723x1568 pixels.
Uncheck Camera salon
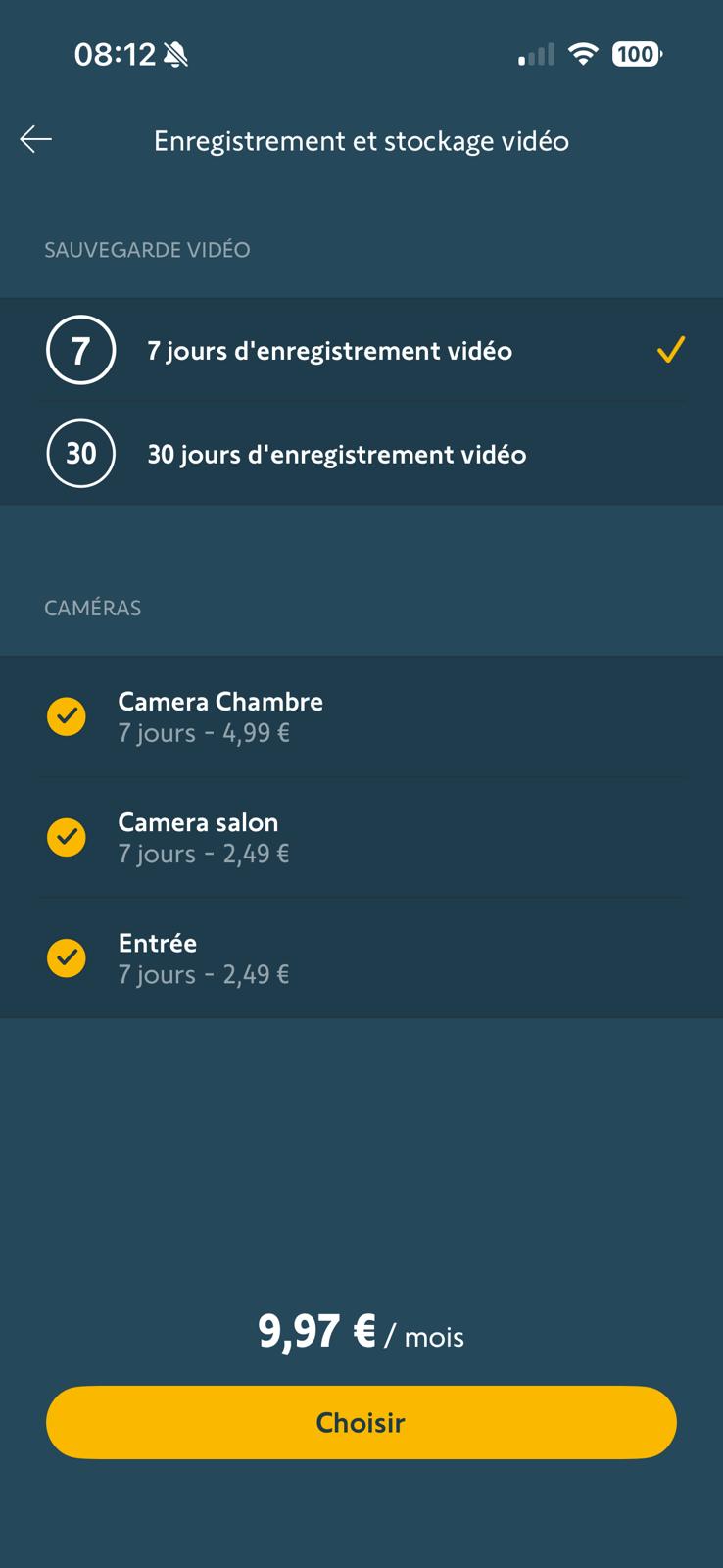point(67,837)
